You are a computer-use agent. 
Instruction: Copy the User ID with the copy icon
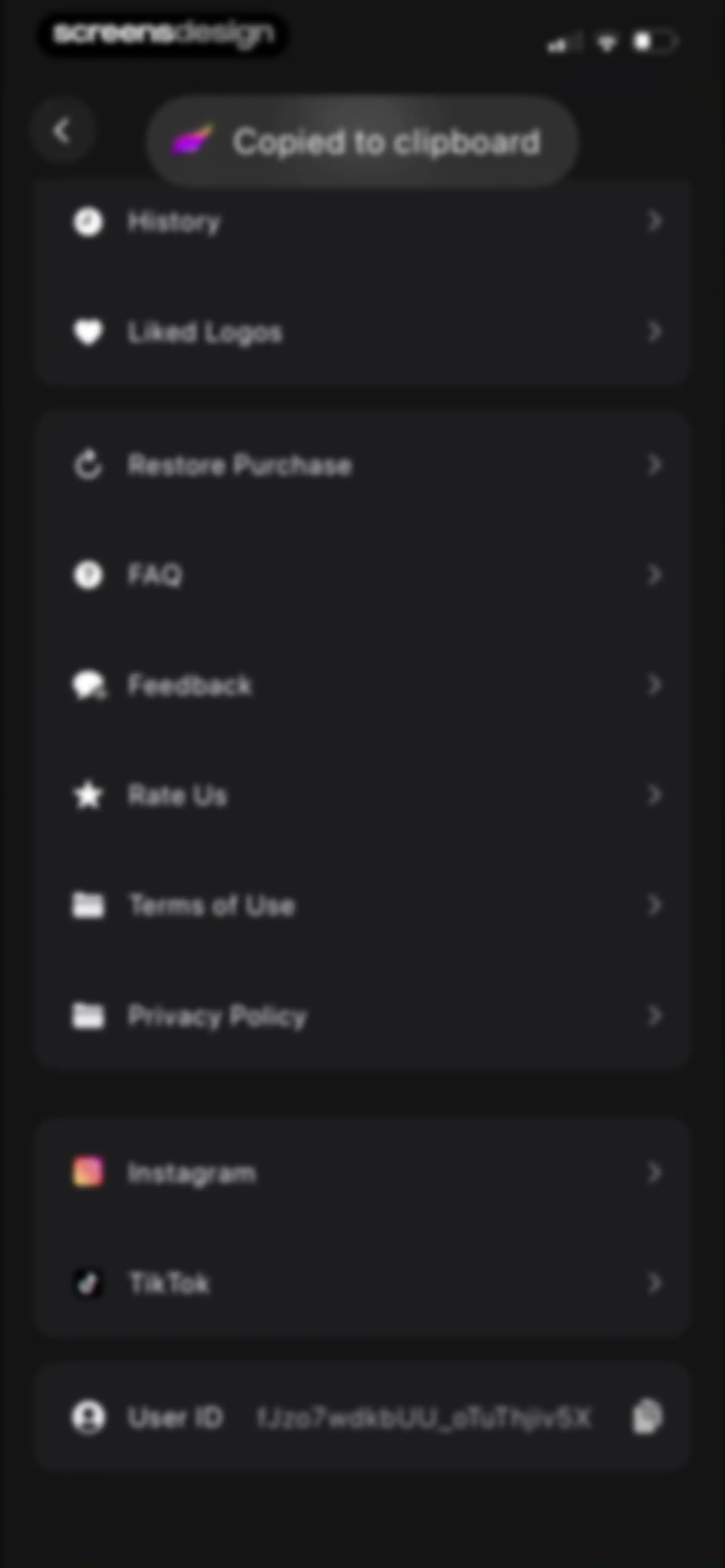click(x=646, y=1417)
